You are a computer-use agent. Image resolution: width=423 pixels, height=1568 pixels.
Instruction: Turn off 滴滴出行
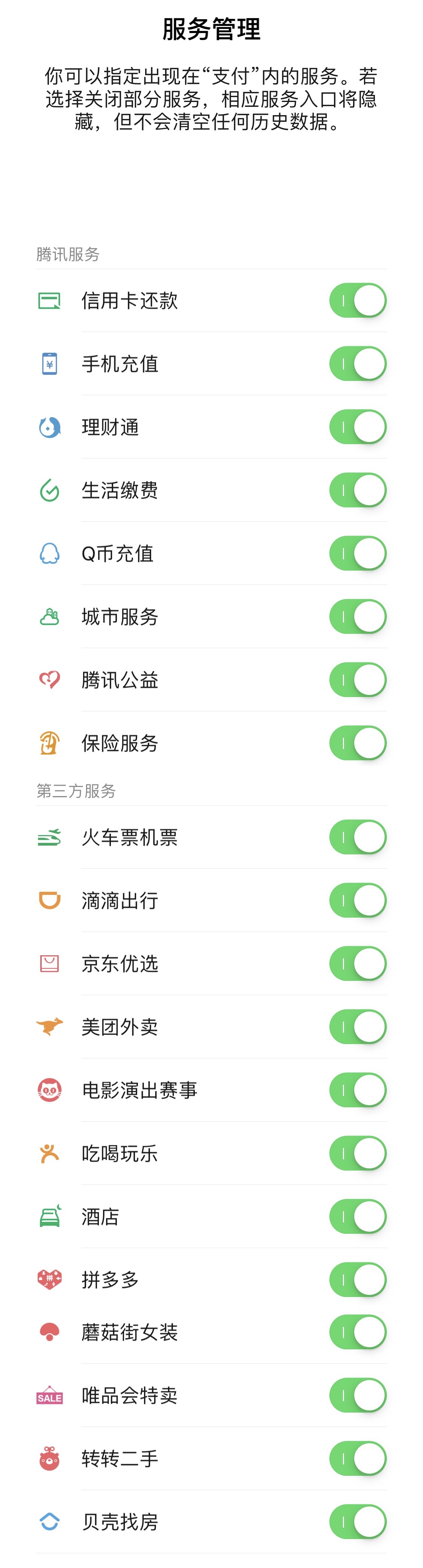tap(357, 900)
